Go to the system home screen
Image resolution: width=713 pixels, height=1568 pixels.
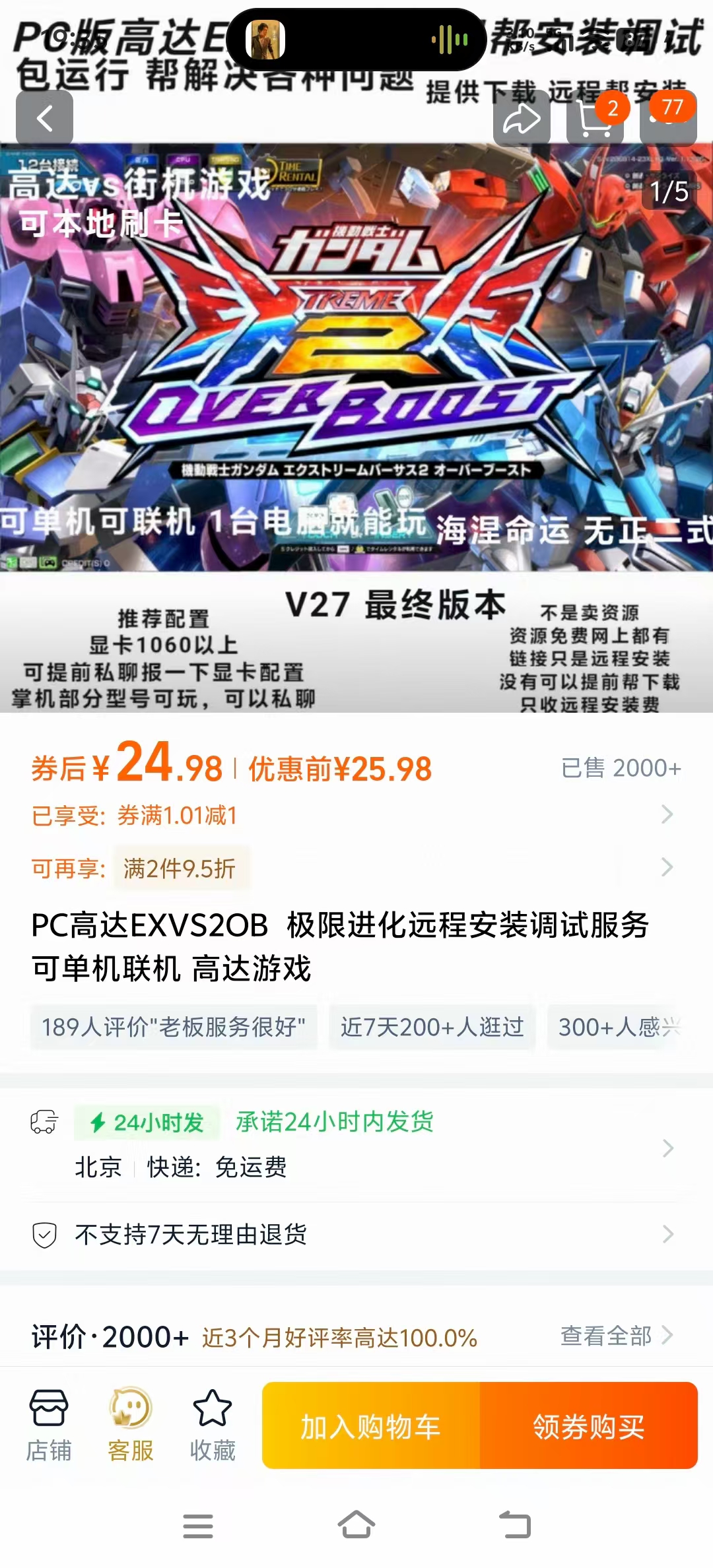click(356, 1526)
